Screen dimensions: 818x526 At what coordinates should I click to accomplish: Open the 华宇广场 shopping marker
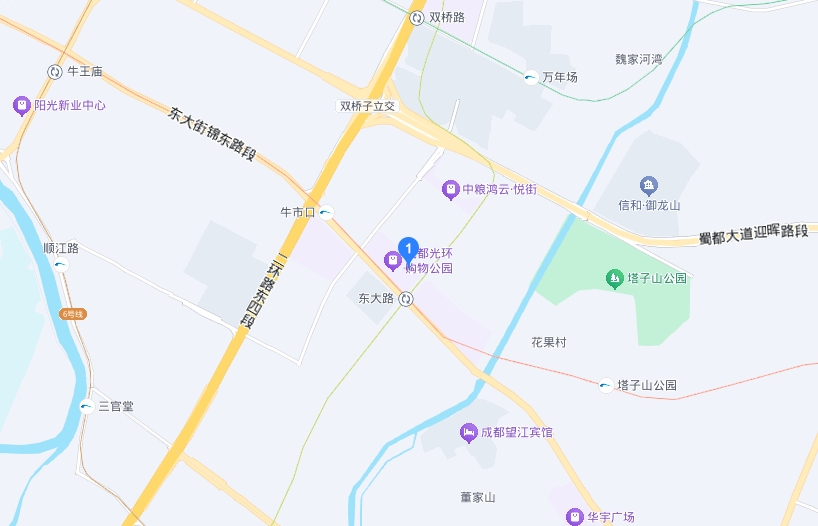[x=574, y=517]
